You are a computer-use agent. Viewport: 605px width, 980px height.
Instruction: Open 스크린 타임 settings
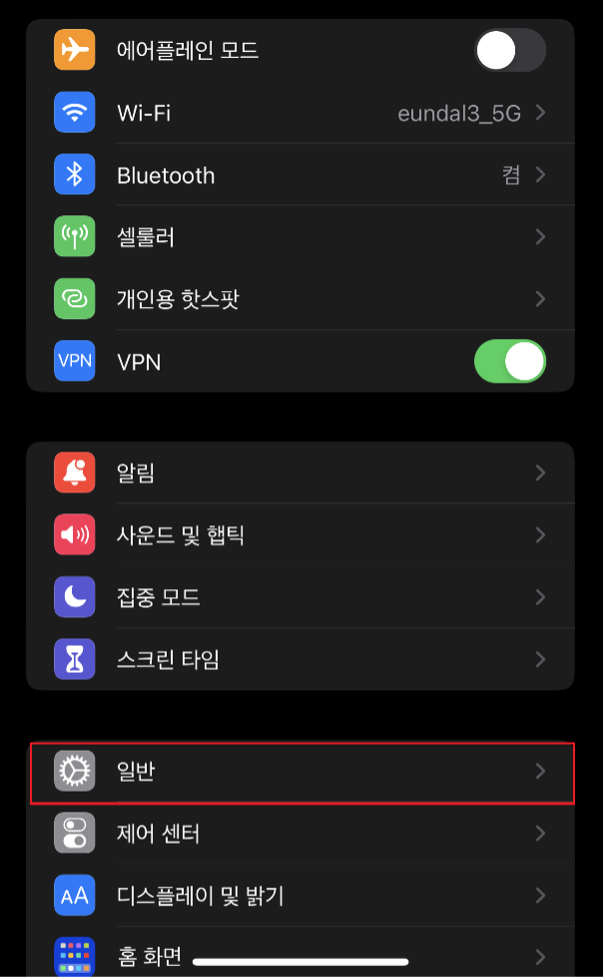[x=300, y=659]
